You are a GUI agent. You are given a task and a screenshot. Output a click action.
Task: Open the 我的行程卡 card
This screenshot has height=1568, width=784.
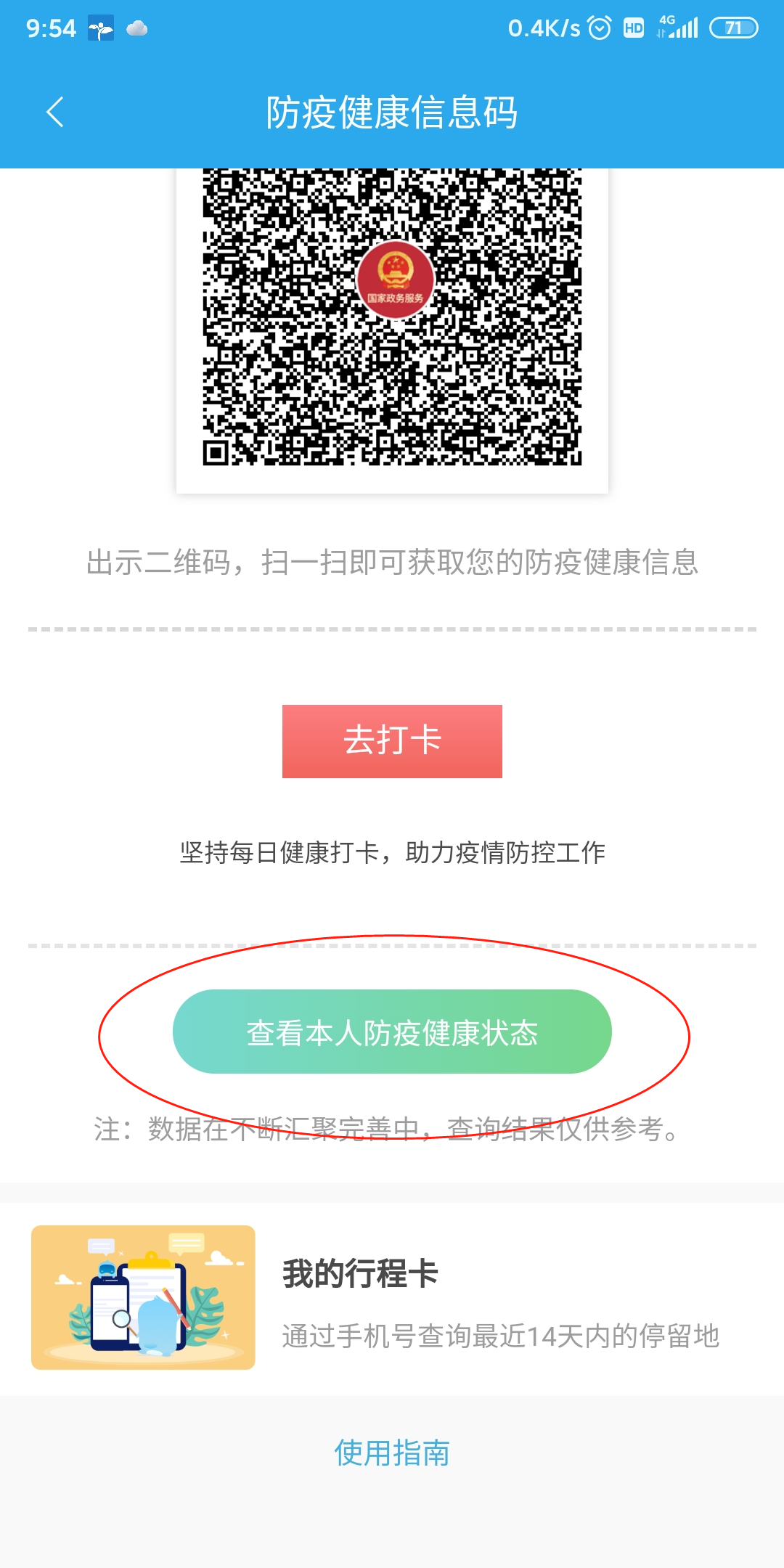[x=392, y=1298]
